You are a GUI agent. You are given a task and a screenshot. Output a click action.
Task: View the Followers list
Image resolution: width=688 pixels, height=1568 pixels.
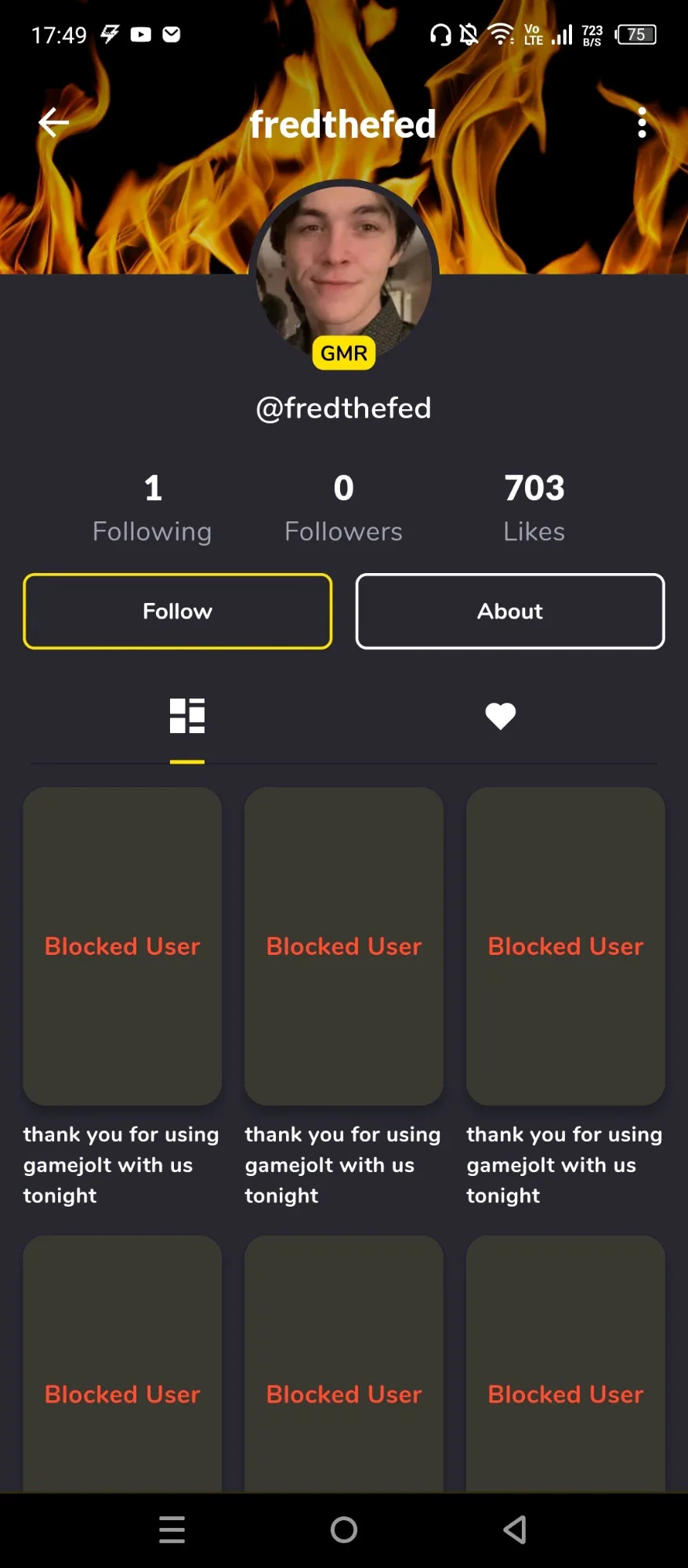click(343, 508)
